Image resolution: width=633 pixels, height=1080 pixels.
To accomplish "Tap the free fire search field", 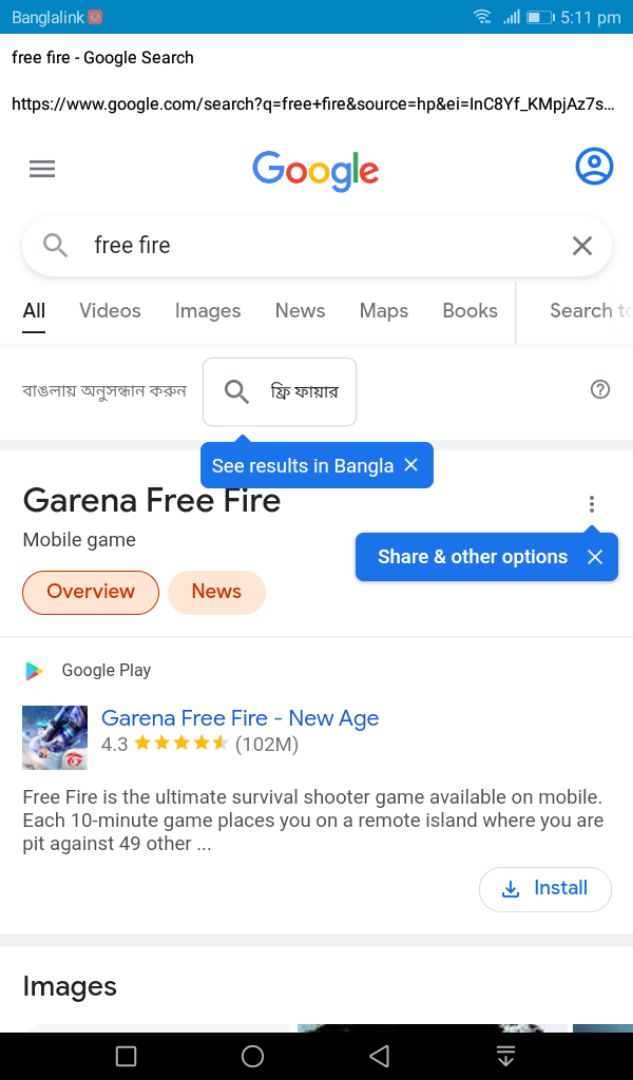I will [x=300, y=245].
